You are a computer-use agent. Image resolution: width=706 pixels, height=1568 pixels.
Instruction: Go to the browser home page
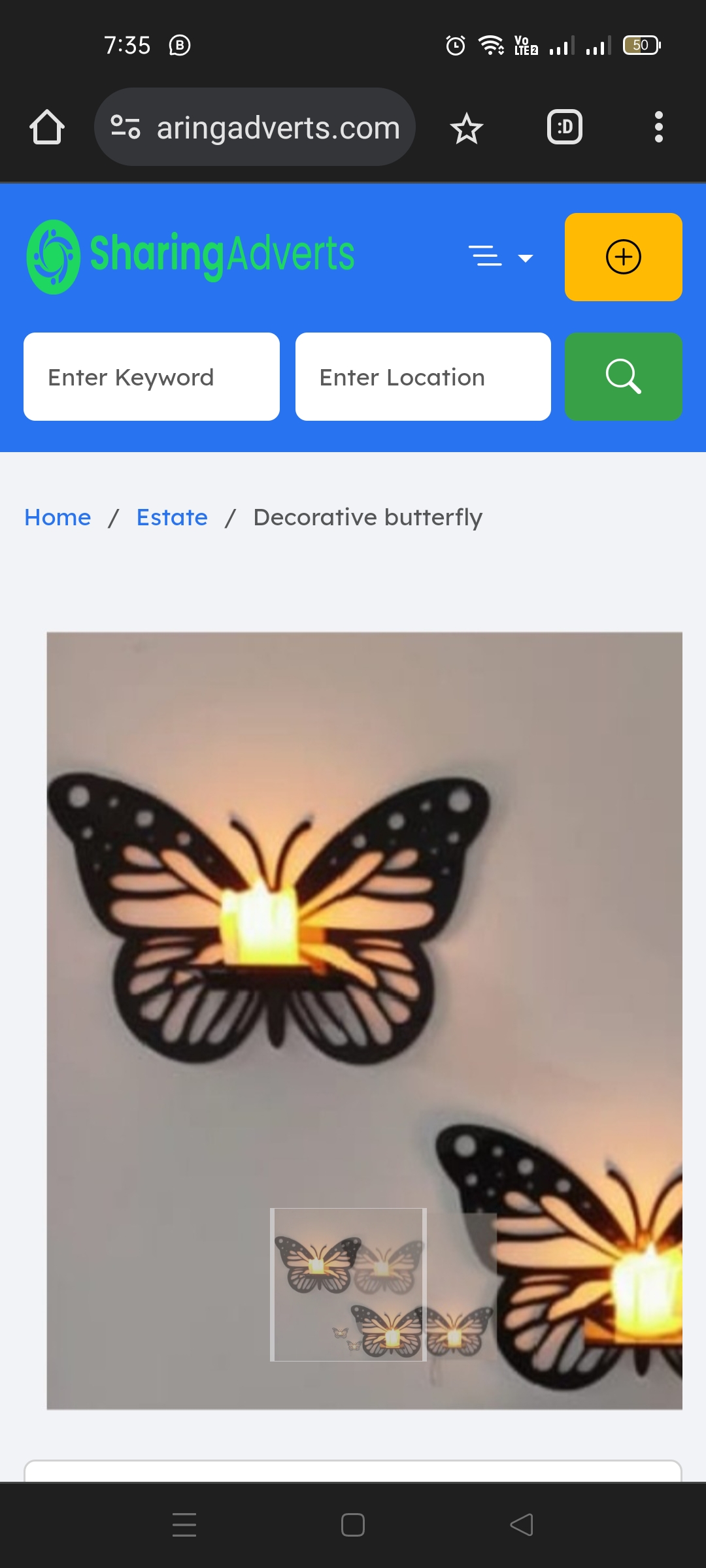tap(47, 127)
